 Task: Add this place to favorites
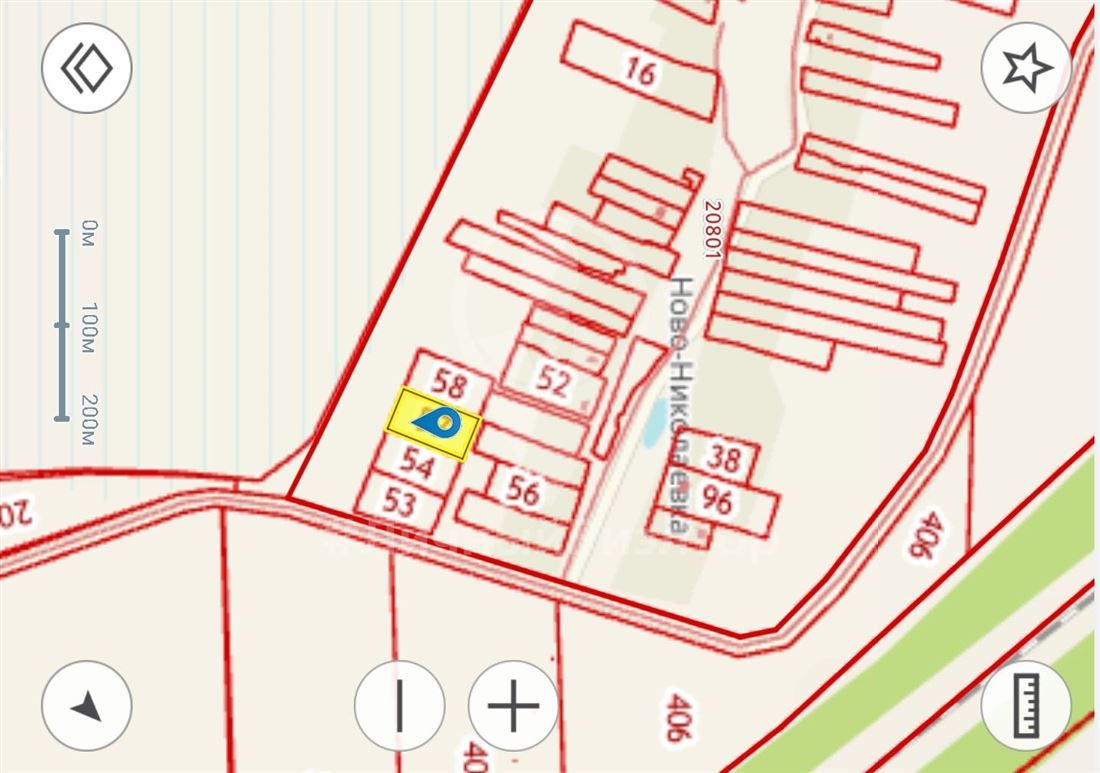(1026, 68)
